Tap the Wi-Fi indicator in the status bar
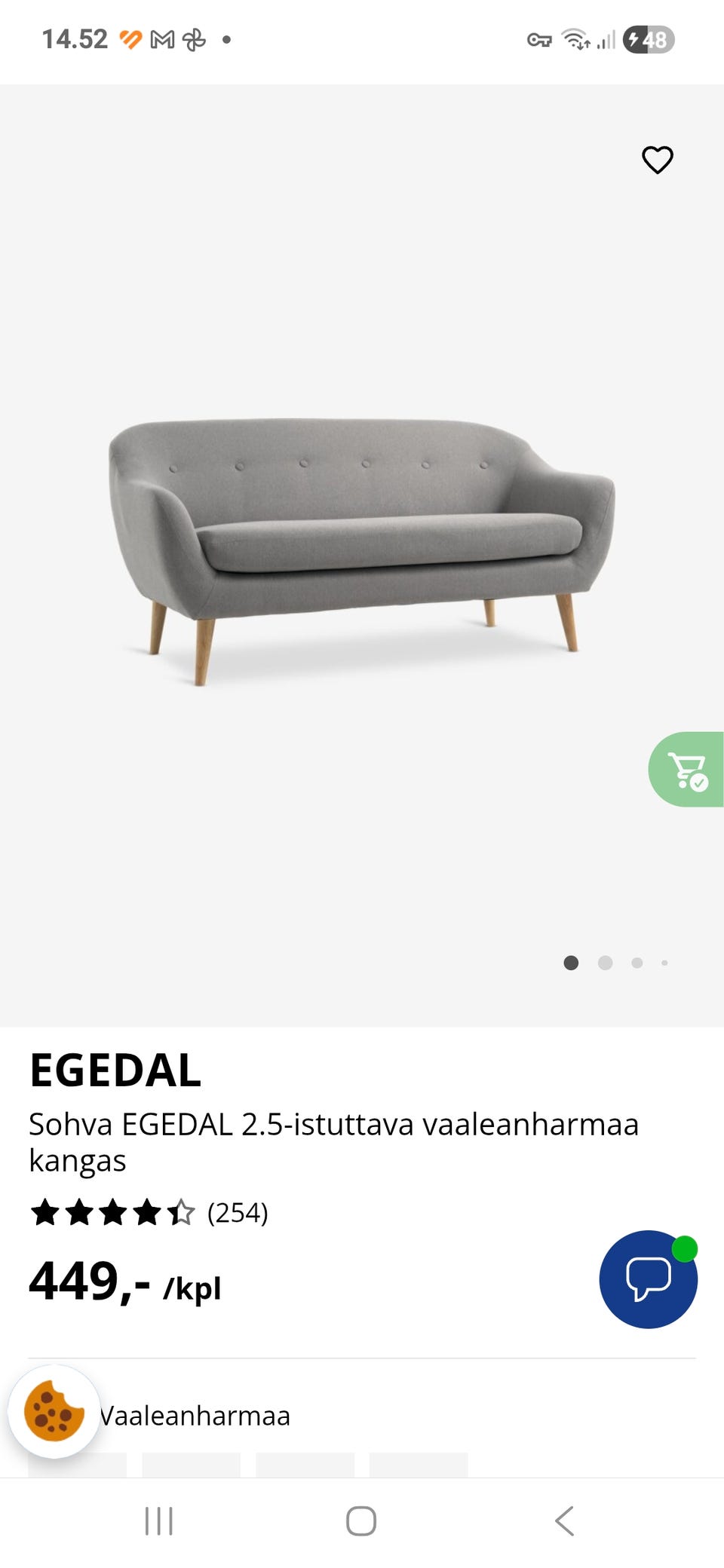This screenshot has height=1568, width=724. click(575, 39)
